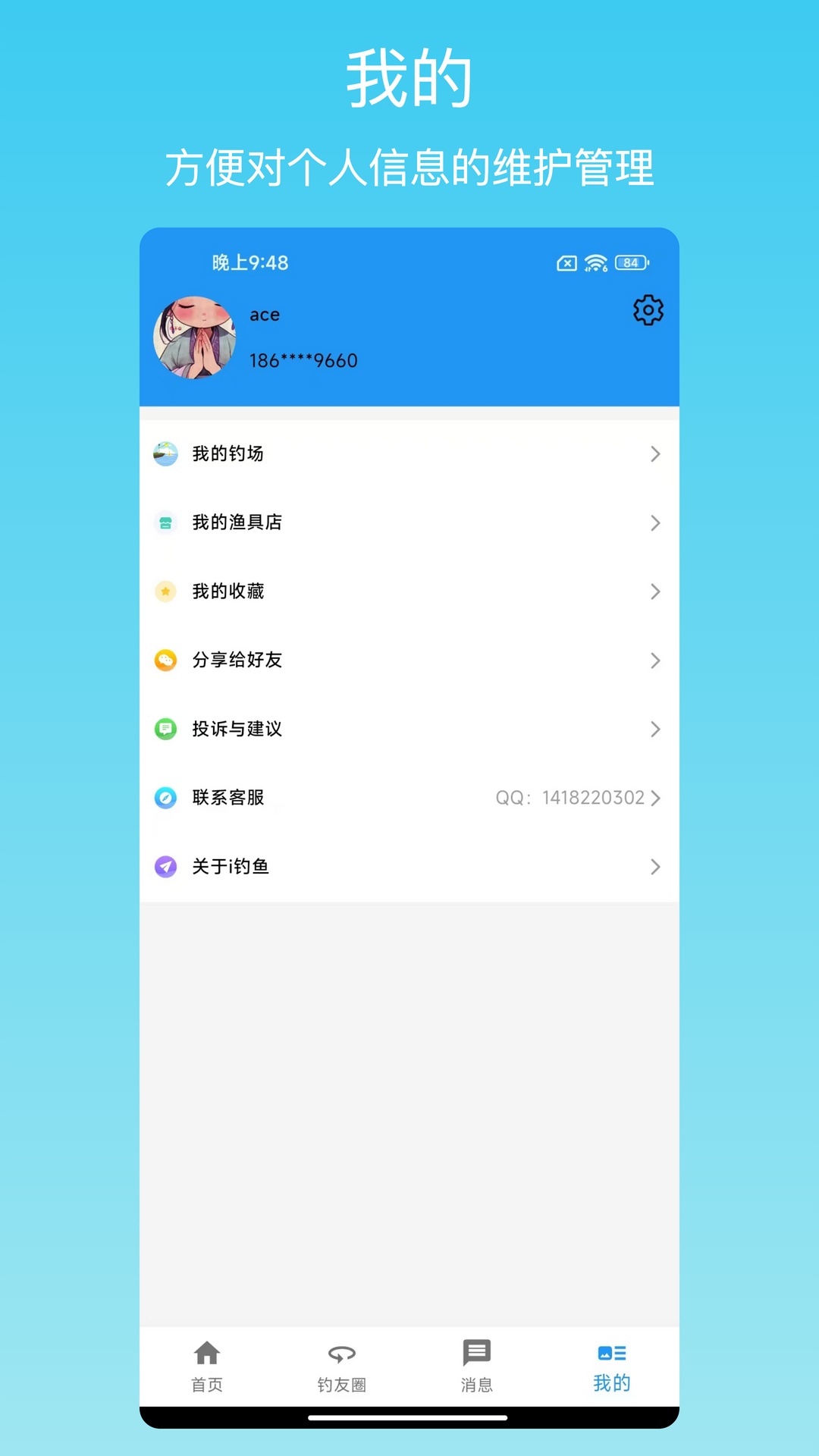Switch to the 我的 tab
The height and width of the screenshot is (1456, 819).
pyautogui.click(x=611, y=1365)
